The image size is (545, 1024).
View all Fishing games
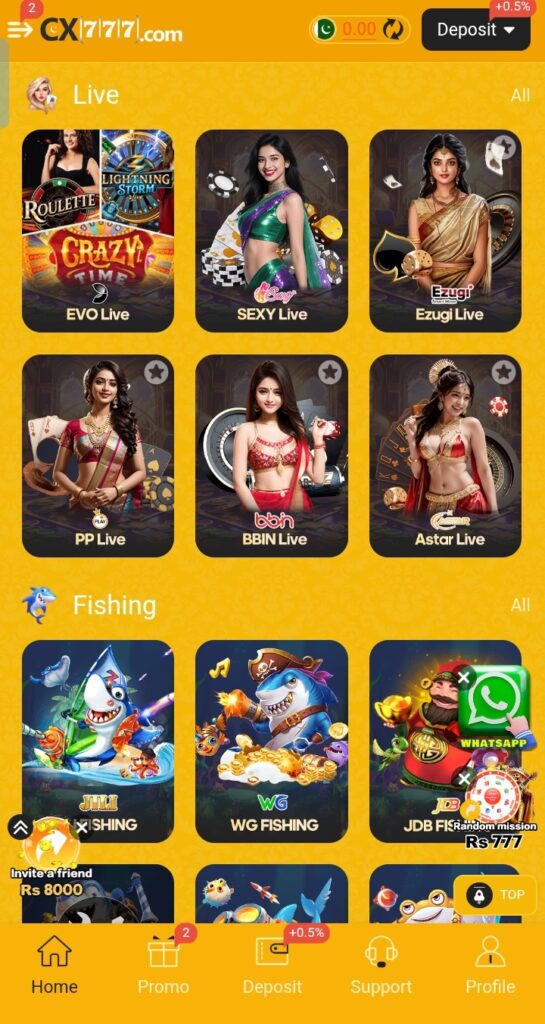520,605
